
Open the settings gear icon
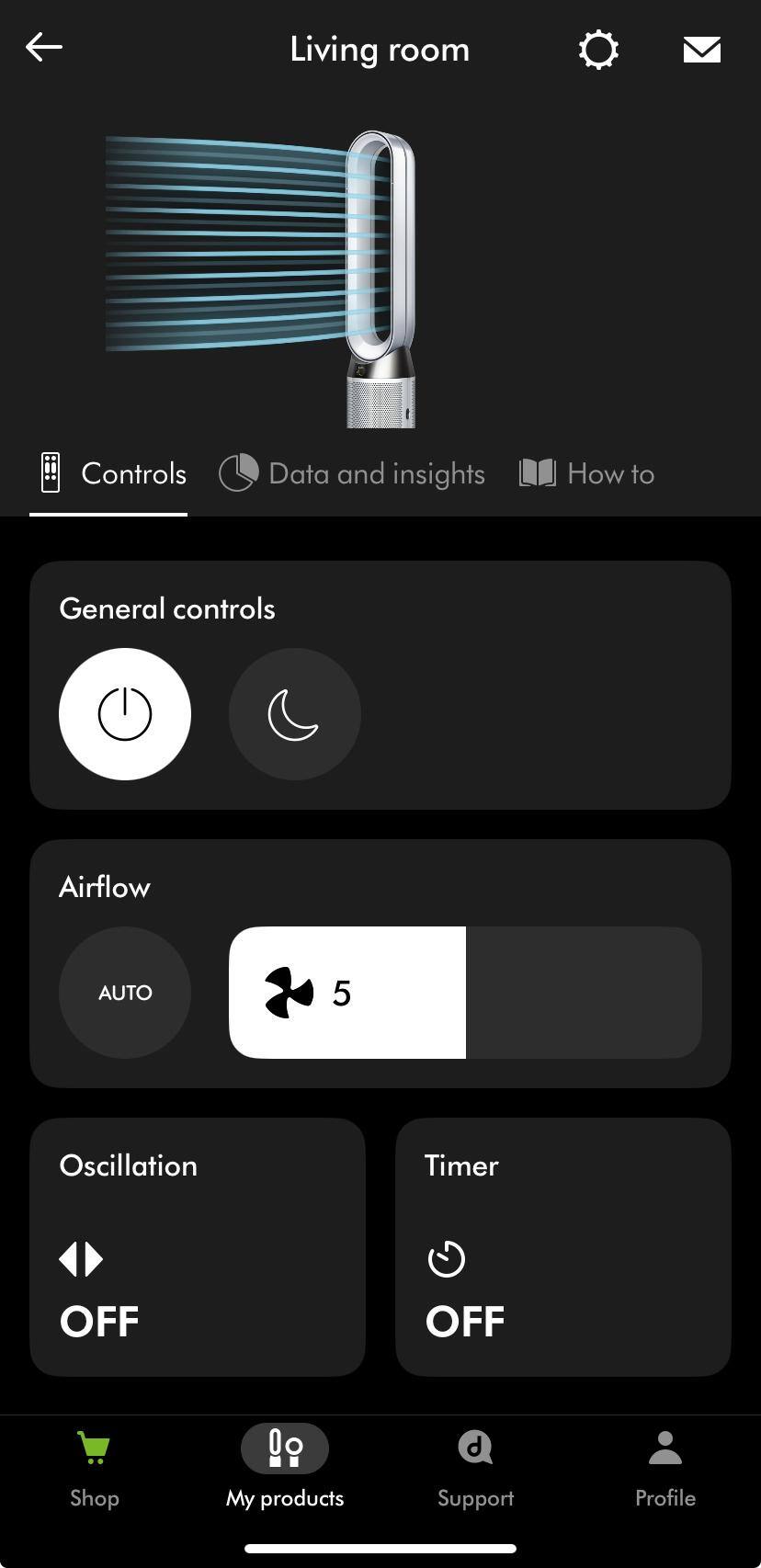598,50
